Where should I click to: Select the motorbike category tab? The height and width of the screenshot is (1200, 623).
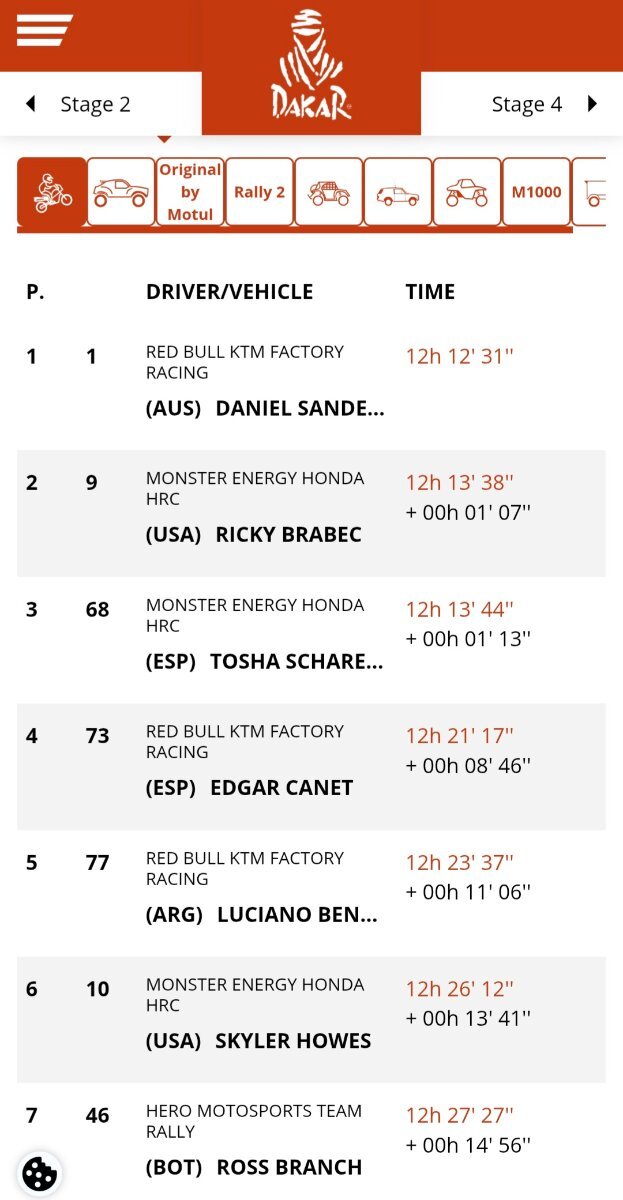pyautogui.click(x=52, y=192)
